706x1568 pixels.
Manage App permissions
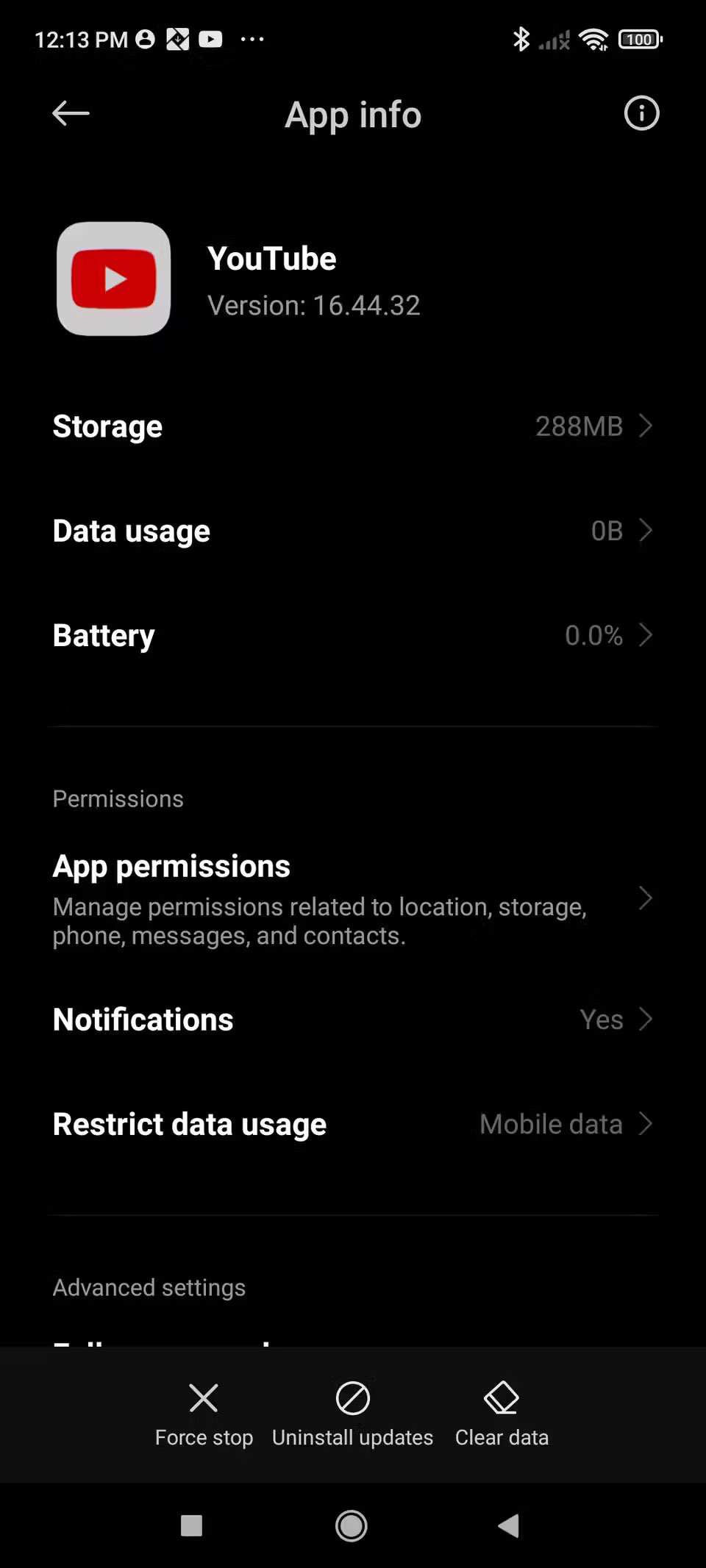coord(353,898)
